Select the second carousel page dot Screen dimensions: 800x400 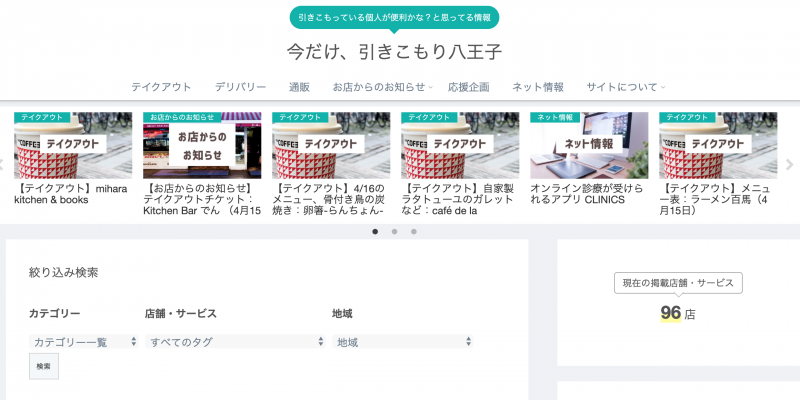(394, 231)
